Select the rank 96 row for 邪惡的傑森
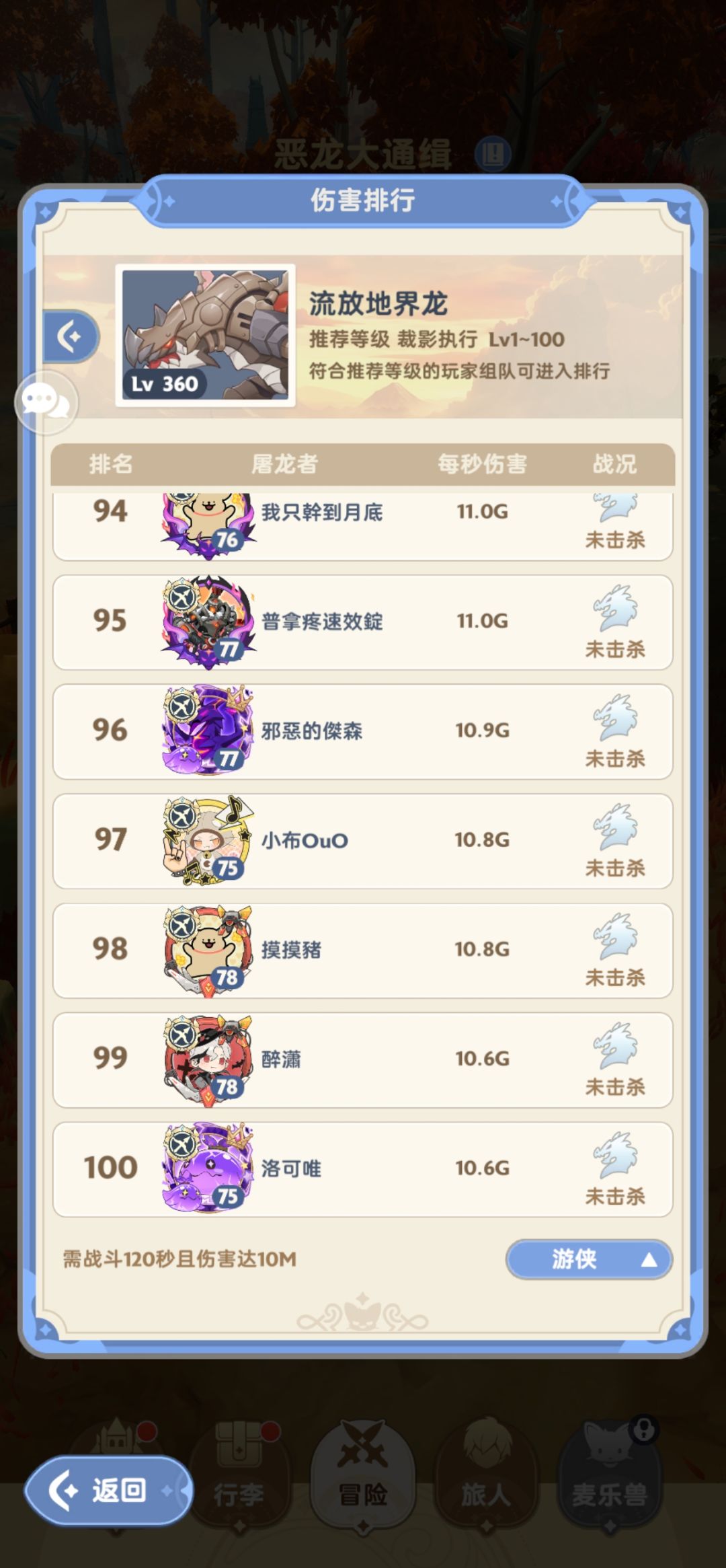 click(363, 733)
